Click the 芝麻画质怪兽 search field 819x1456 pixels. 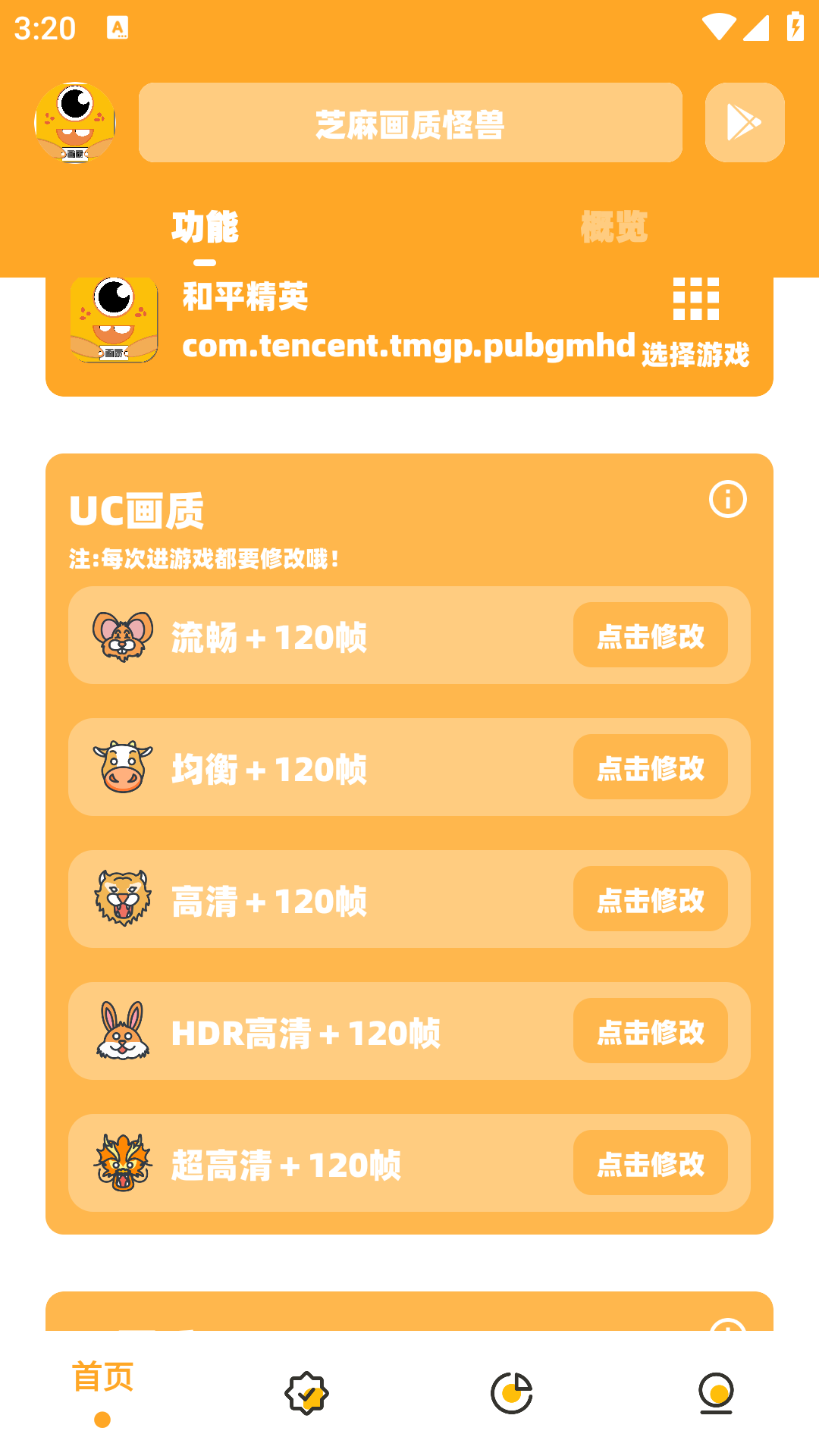[x=410, y=122]
